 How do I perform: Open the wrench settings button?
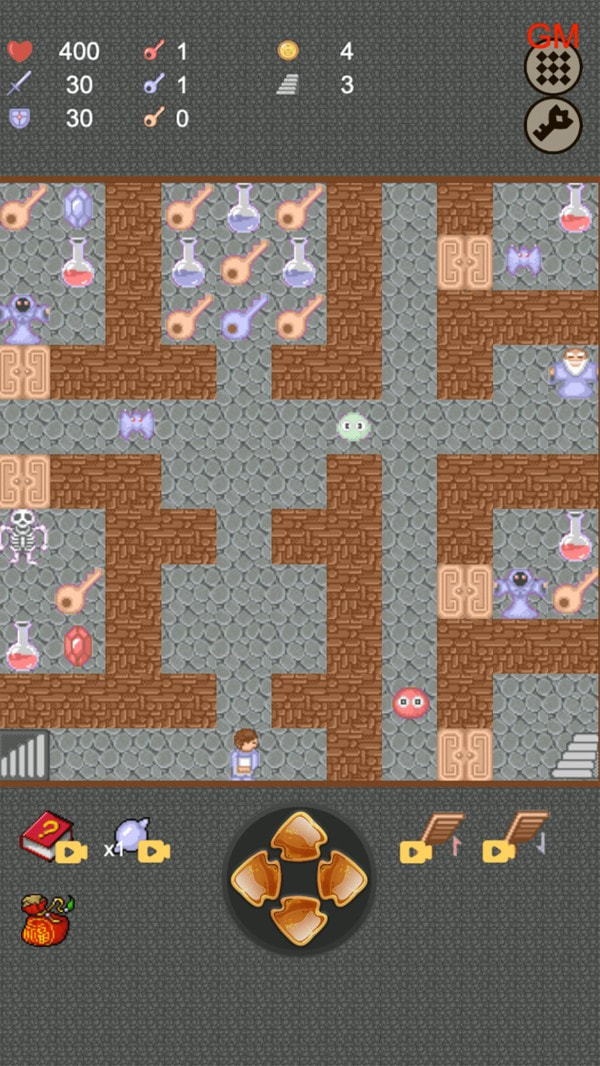point(553,126)
